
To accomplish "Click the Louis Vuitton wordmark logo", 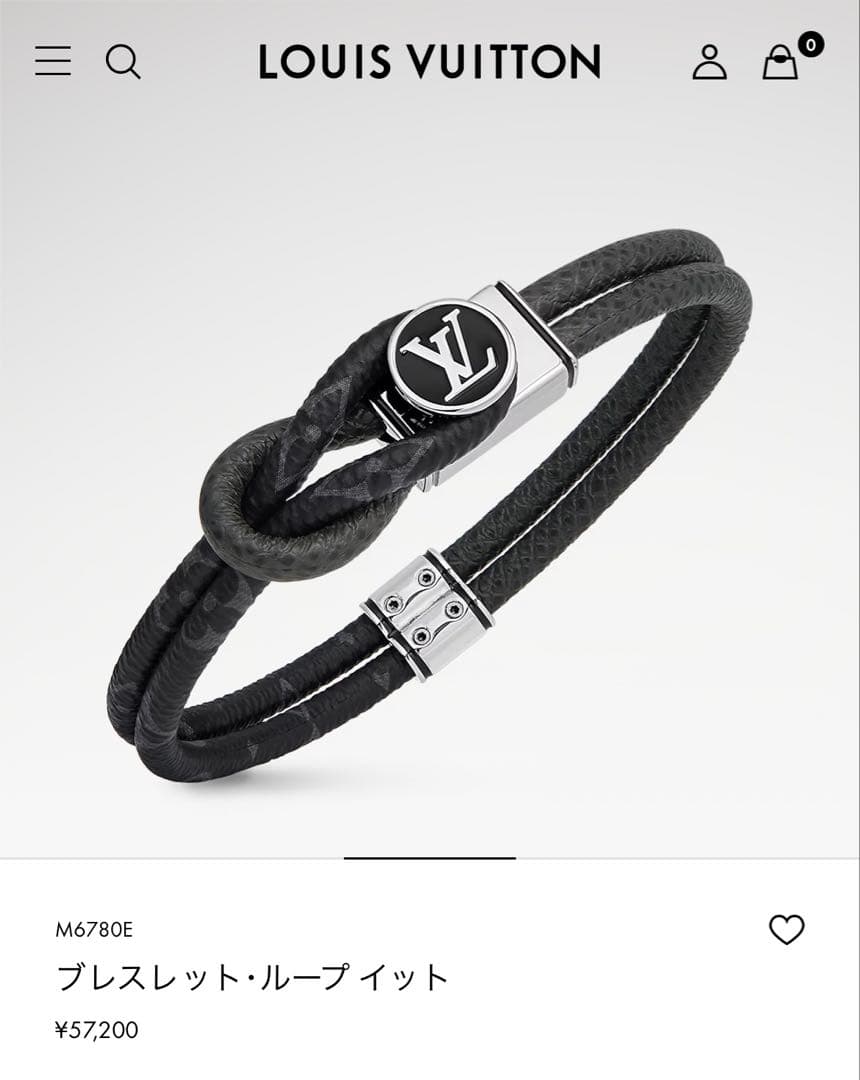I will click(x=428, y=61).
